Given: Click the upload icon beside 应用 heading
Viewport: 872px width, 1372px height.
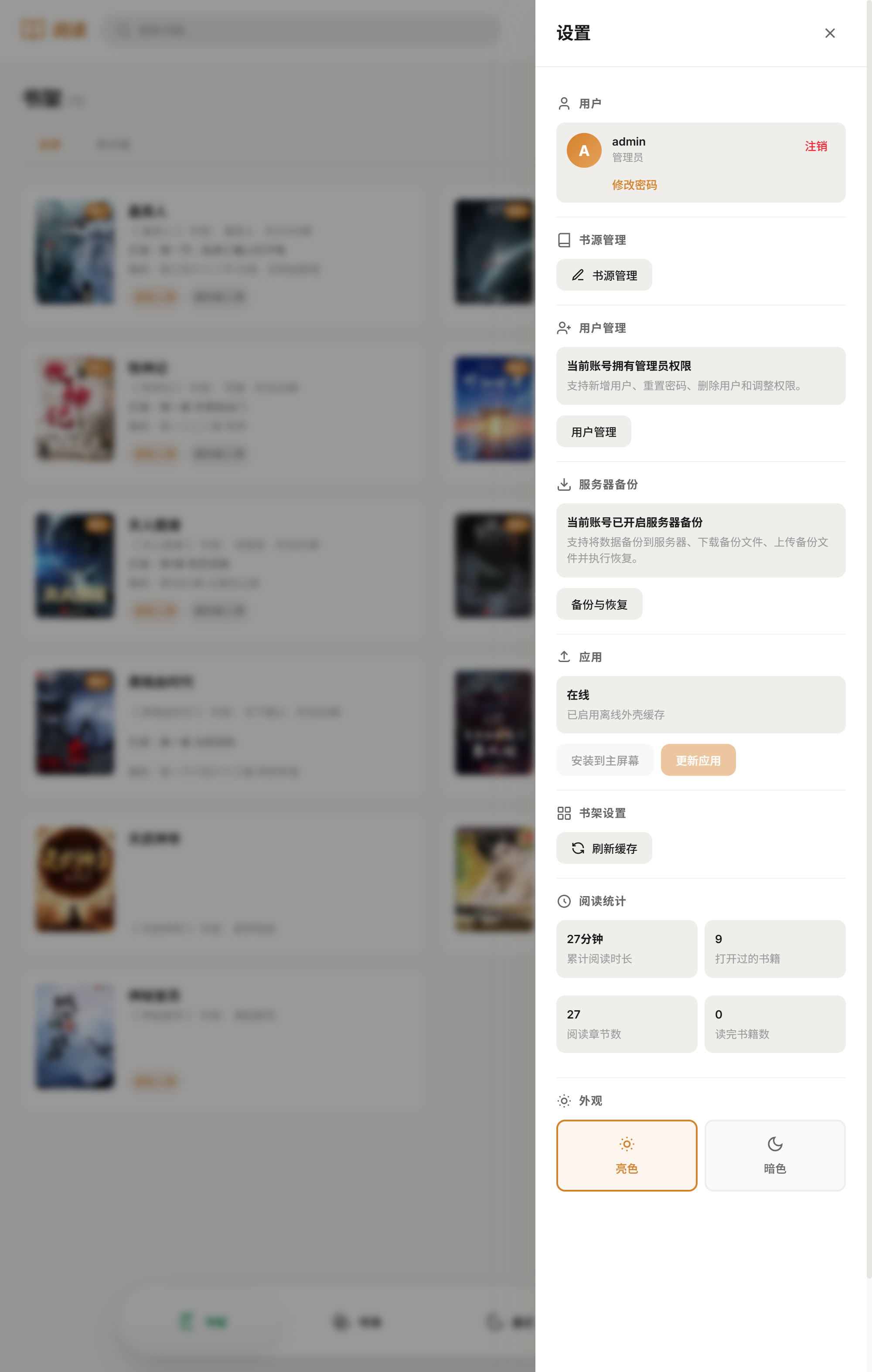Looking at the screenshot, I should coord(564,656).
